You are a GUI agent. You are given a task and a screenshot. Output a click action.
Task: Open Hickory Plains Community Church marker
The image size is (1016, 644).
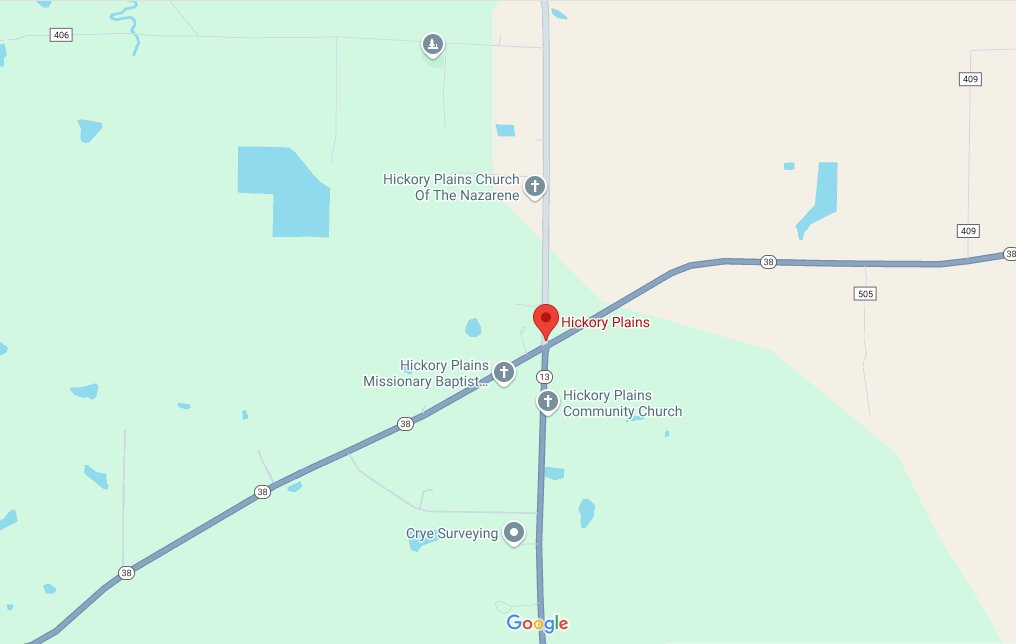547,402
